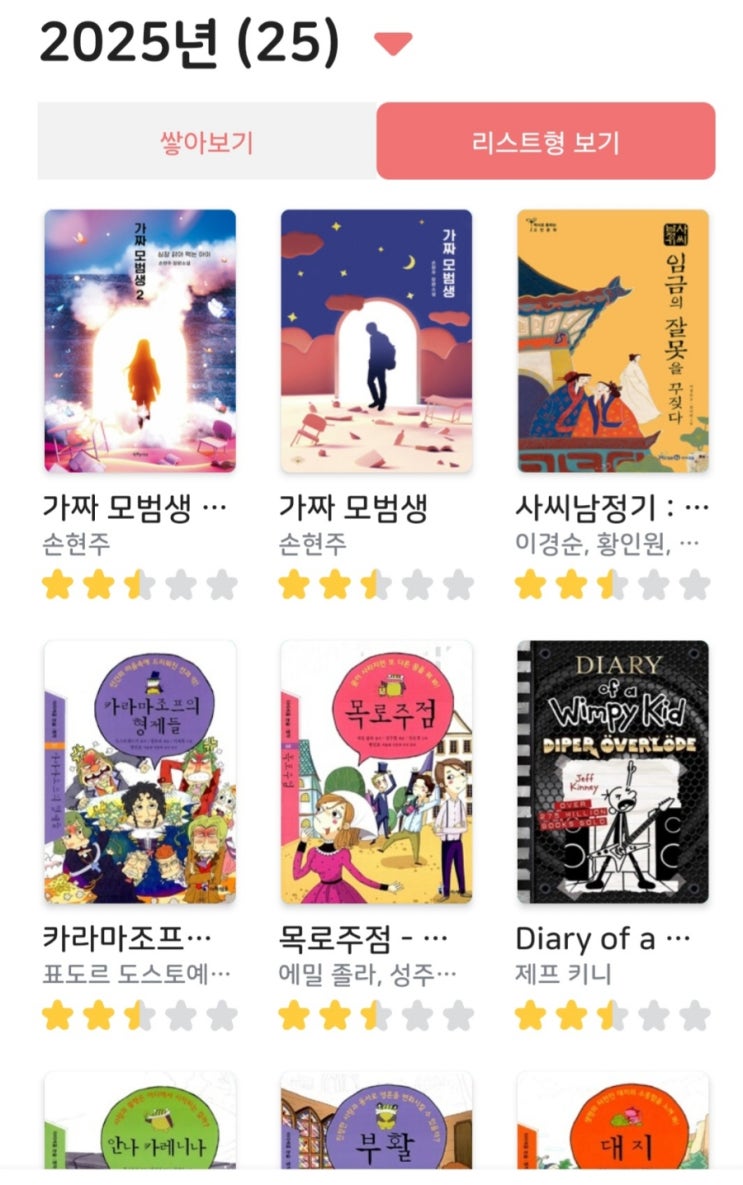Switch to 쌓아보기 view

coord(207,141)
